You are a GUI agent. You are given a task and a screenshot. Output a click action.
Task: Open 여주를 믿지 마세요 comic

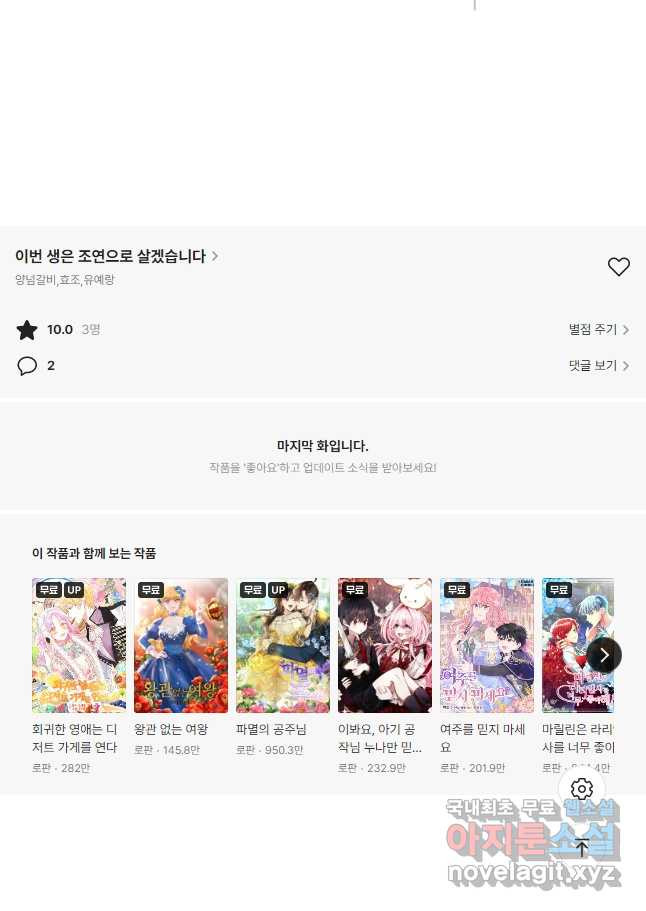tap(487, 646)
